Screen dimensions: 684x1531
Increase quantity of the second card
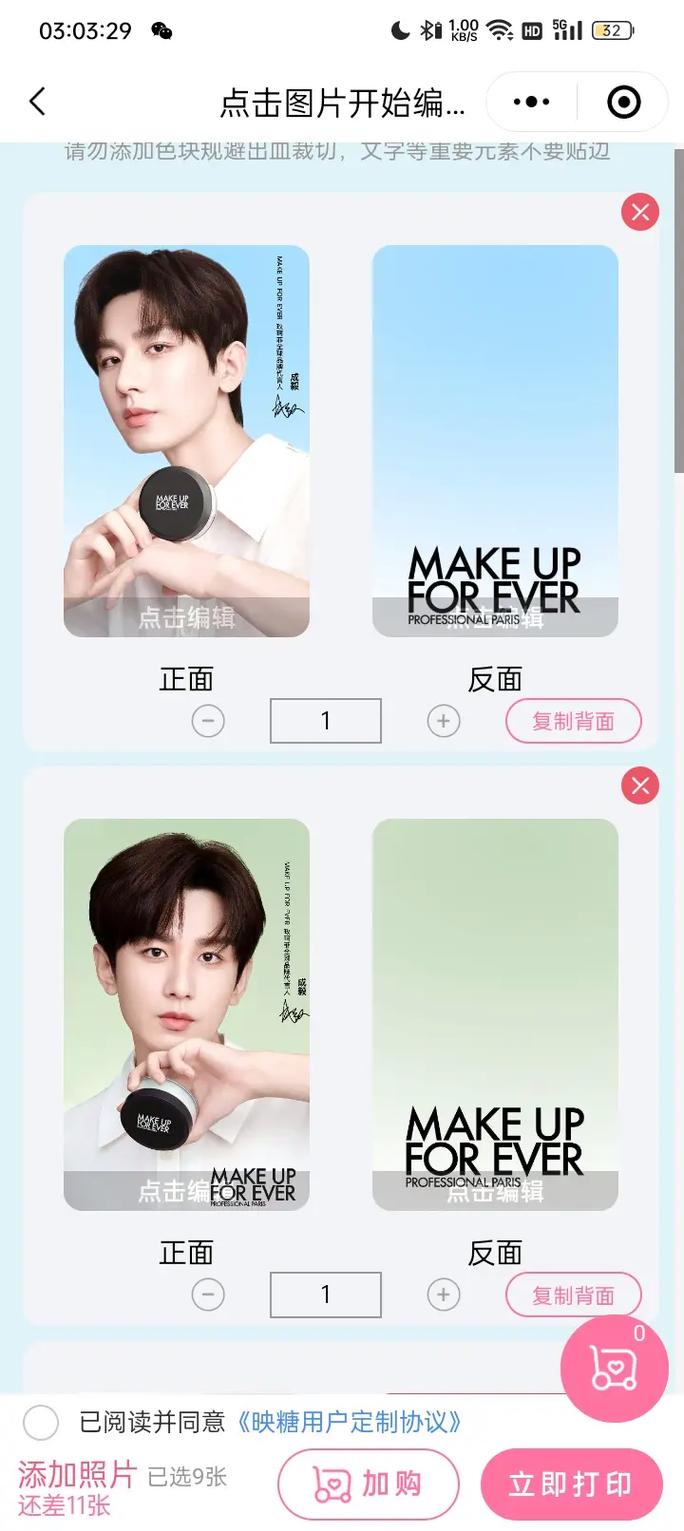pos(443,1295)
